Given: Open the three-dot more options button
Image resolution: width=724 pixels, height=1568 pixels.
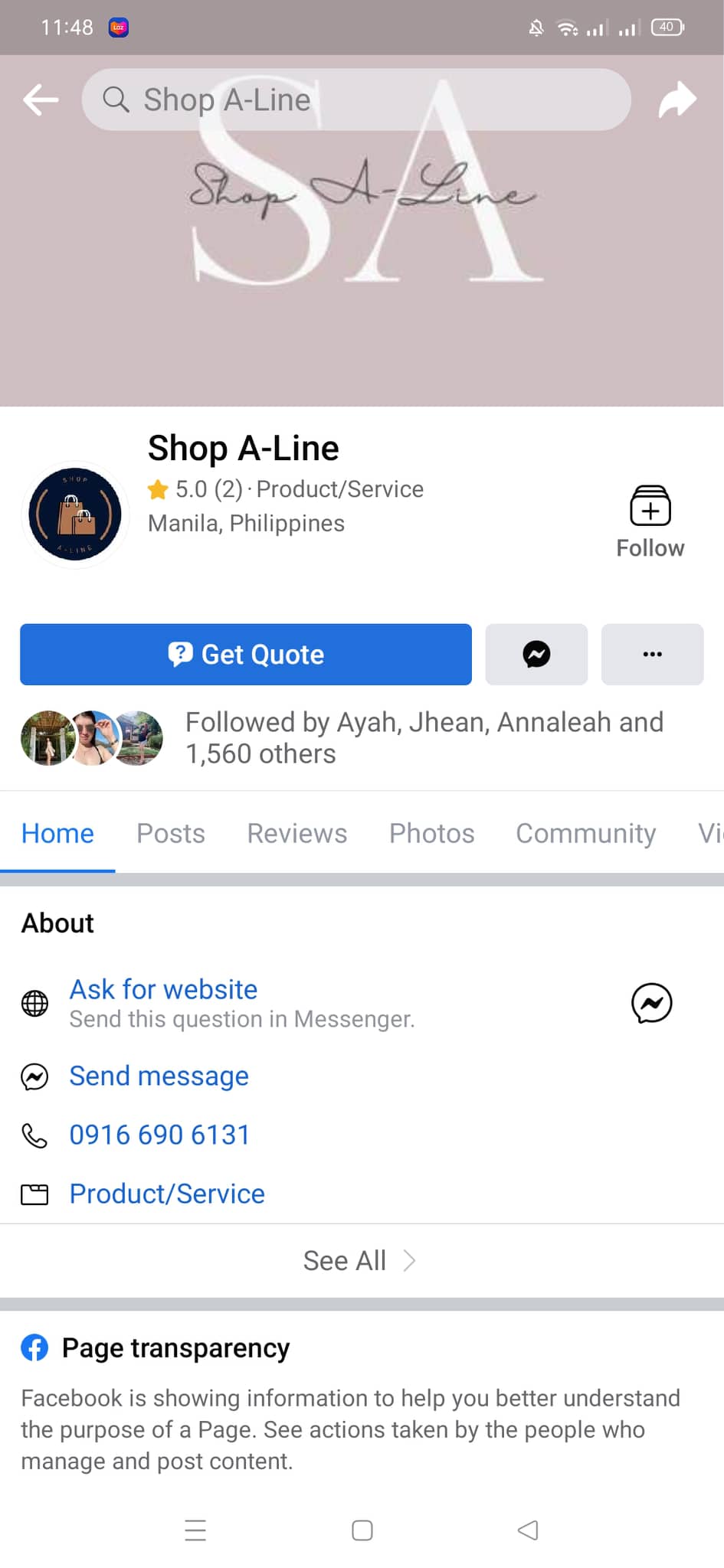Looking at the screenshot, I should pos(652,655).
